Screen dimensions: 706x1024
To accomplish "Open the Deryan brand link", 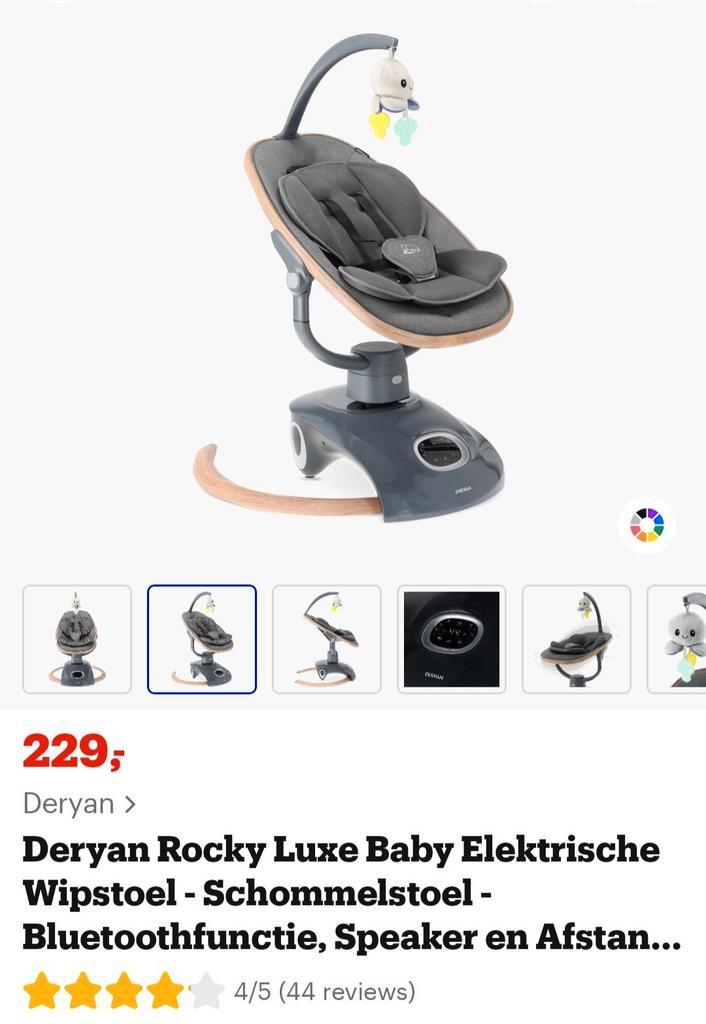I will click(79, 803).
